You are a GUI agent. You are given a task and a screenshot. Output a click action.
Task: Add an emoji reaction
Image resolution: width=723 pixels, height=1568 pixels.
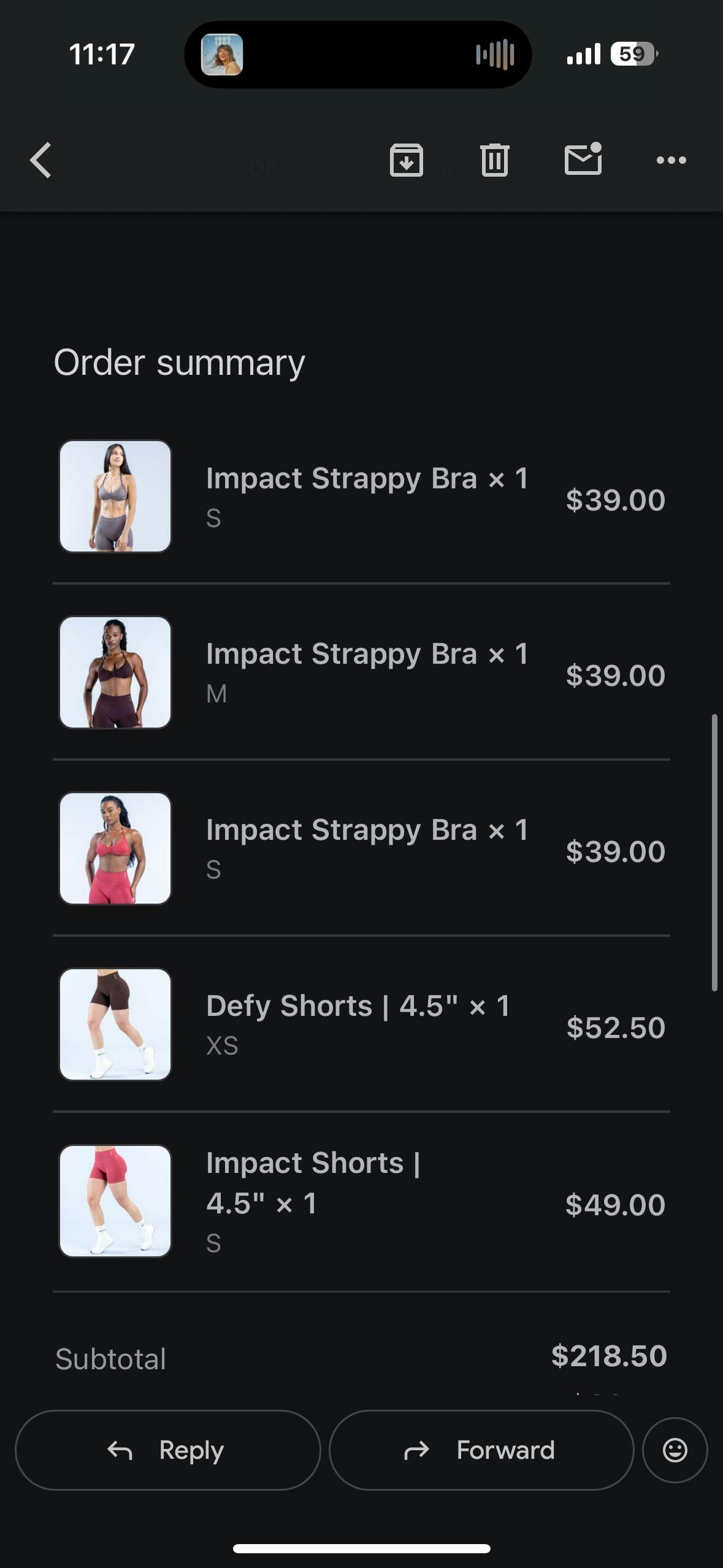pos(675,1450)
